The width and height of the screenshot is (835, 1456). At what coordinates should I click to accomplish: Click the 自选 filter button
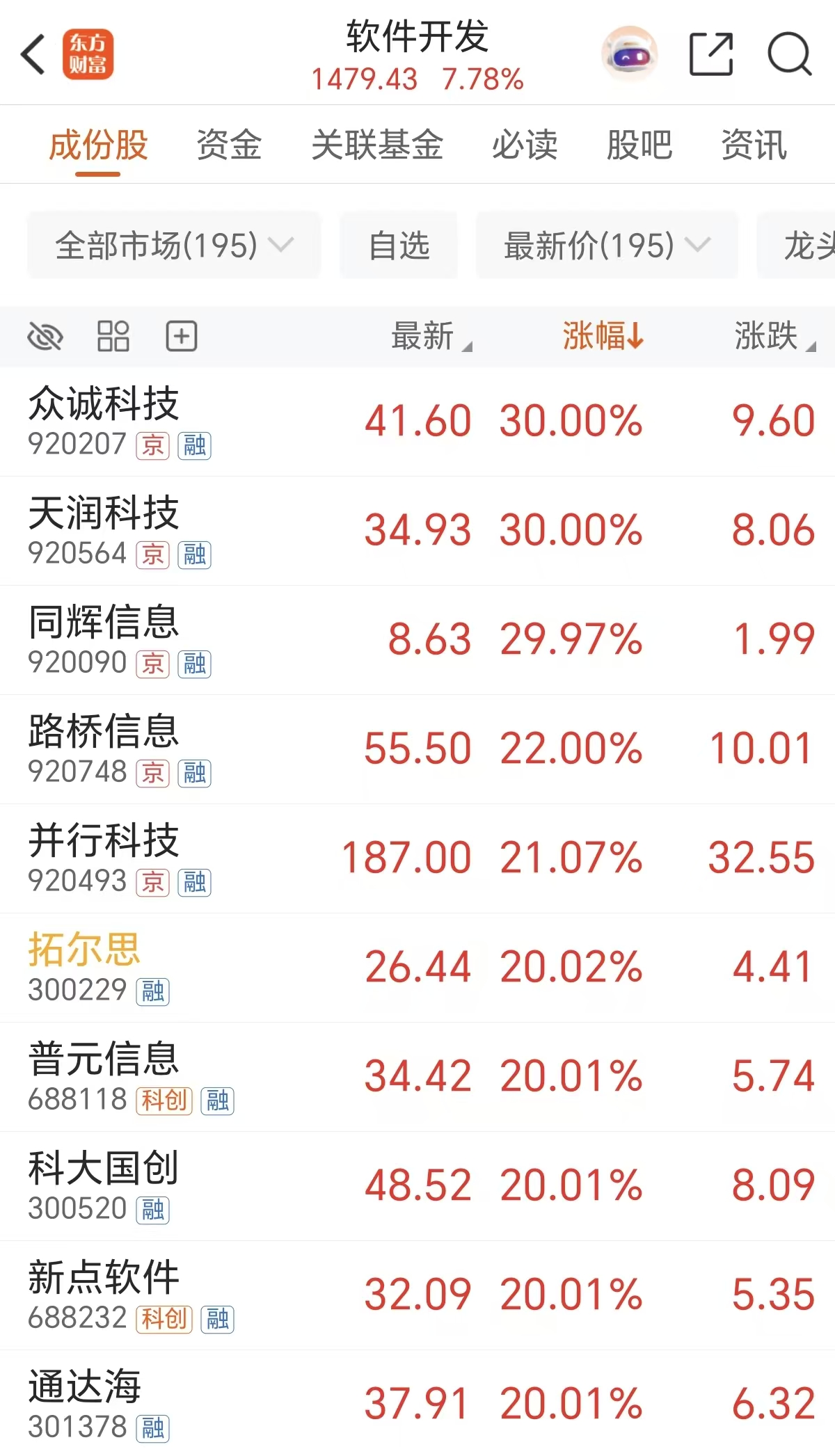[x=399, y=245]
